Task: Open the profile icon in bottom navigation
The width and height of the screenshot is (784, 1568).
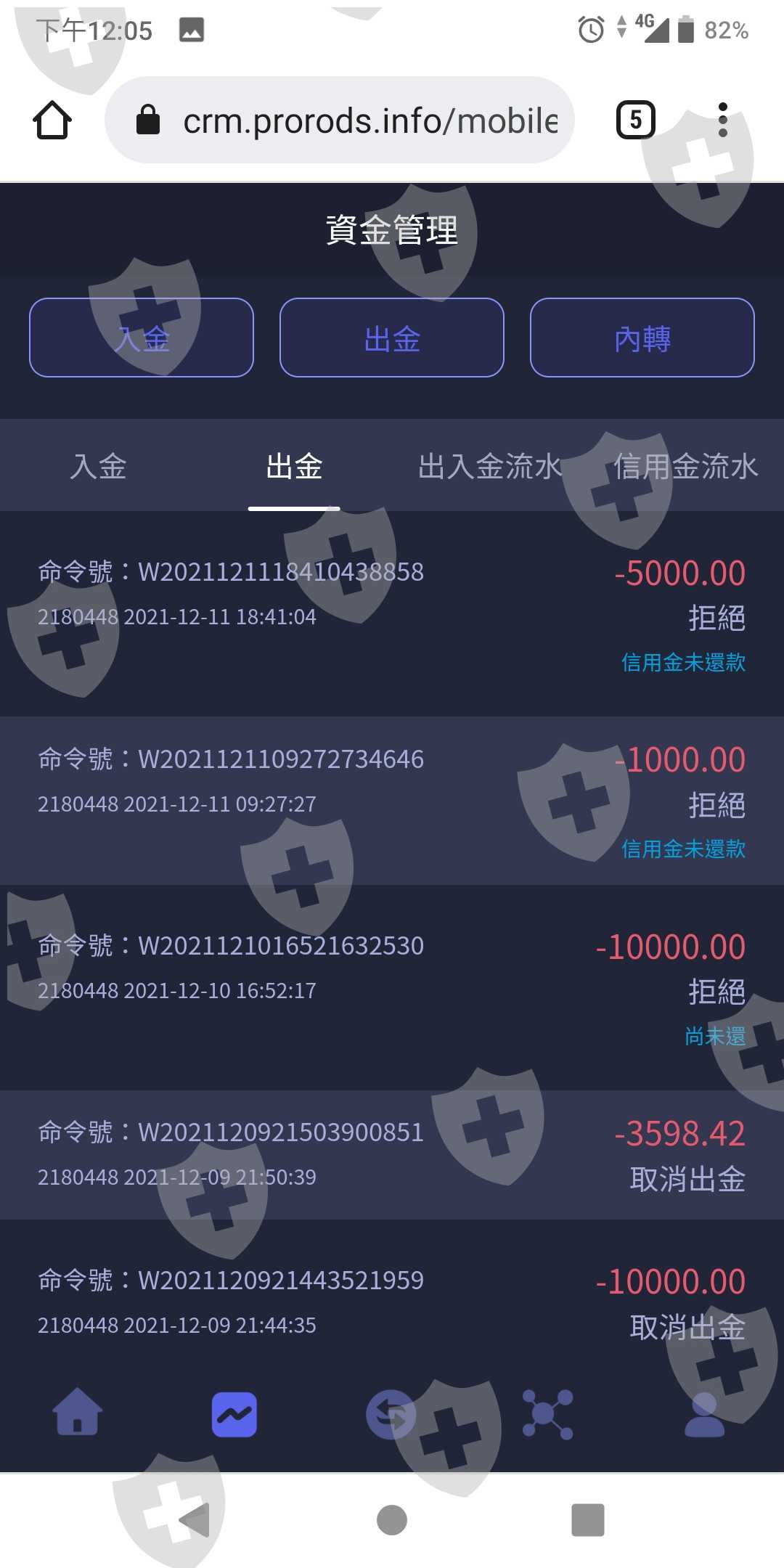Action: click(x=705, y=1414)
